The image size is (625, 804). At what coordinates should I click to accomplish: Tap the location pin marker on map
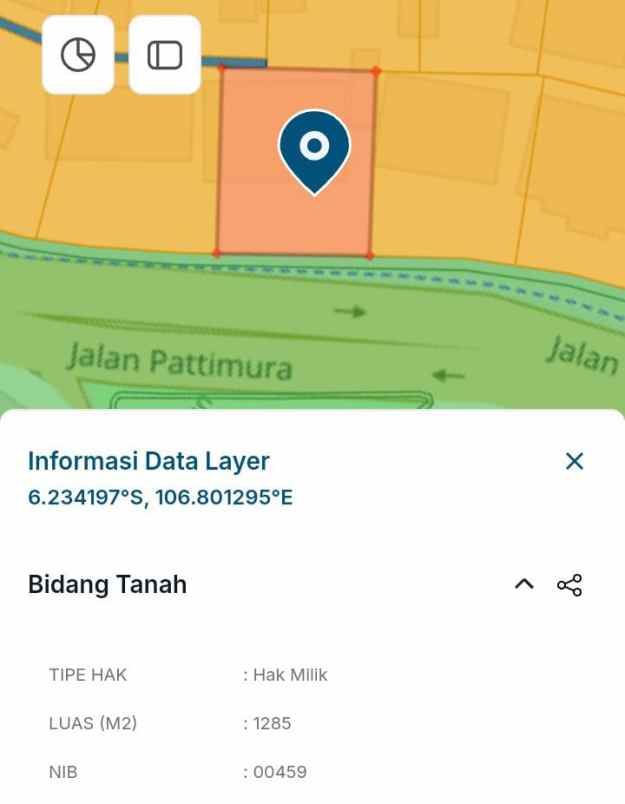314,150
